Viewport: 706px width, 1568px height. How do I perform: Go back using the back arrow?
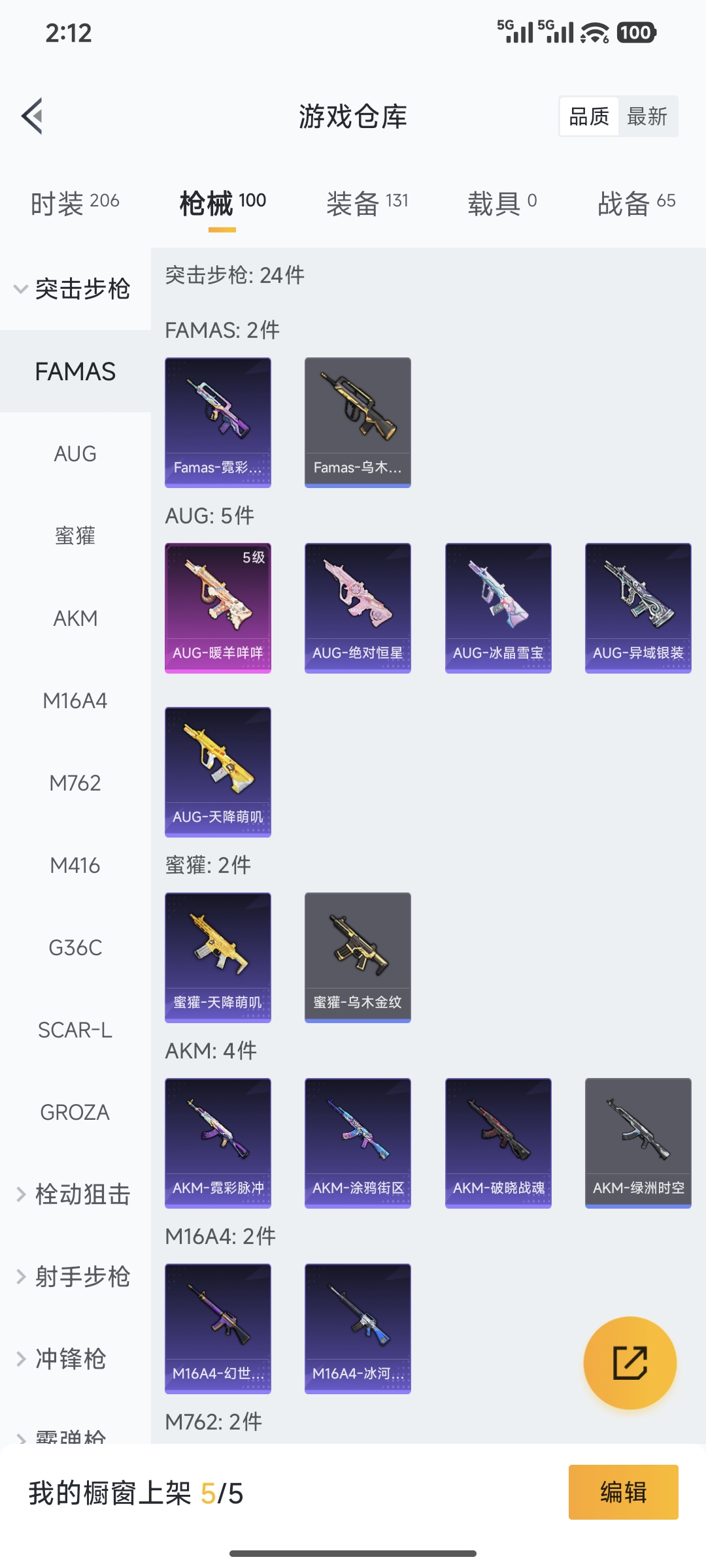pos(33,116)
